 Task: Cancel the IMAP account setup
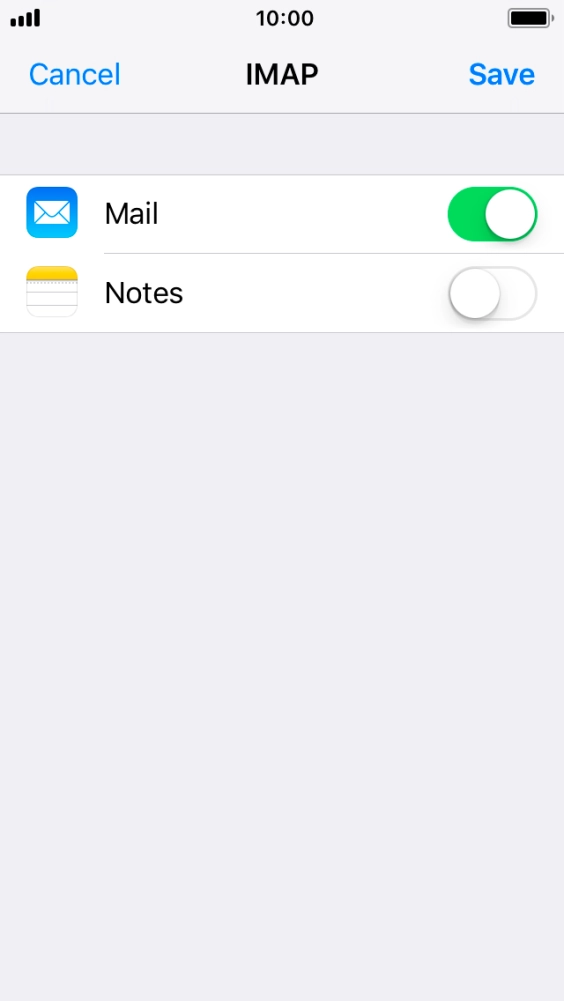(75, 75)
